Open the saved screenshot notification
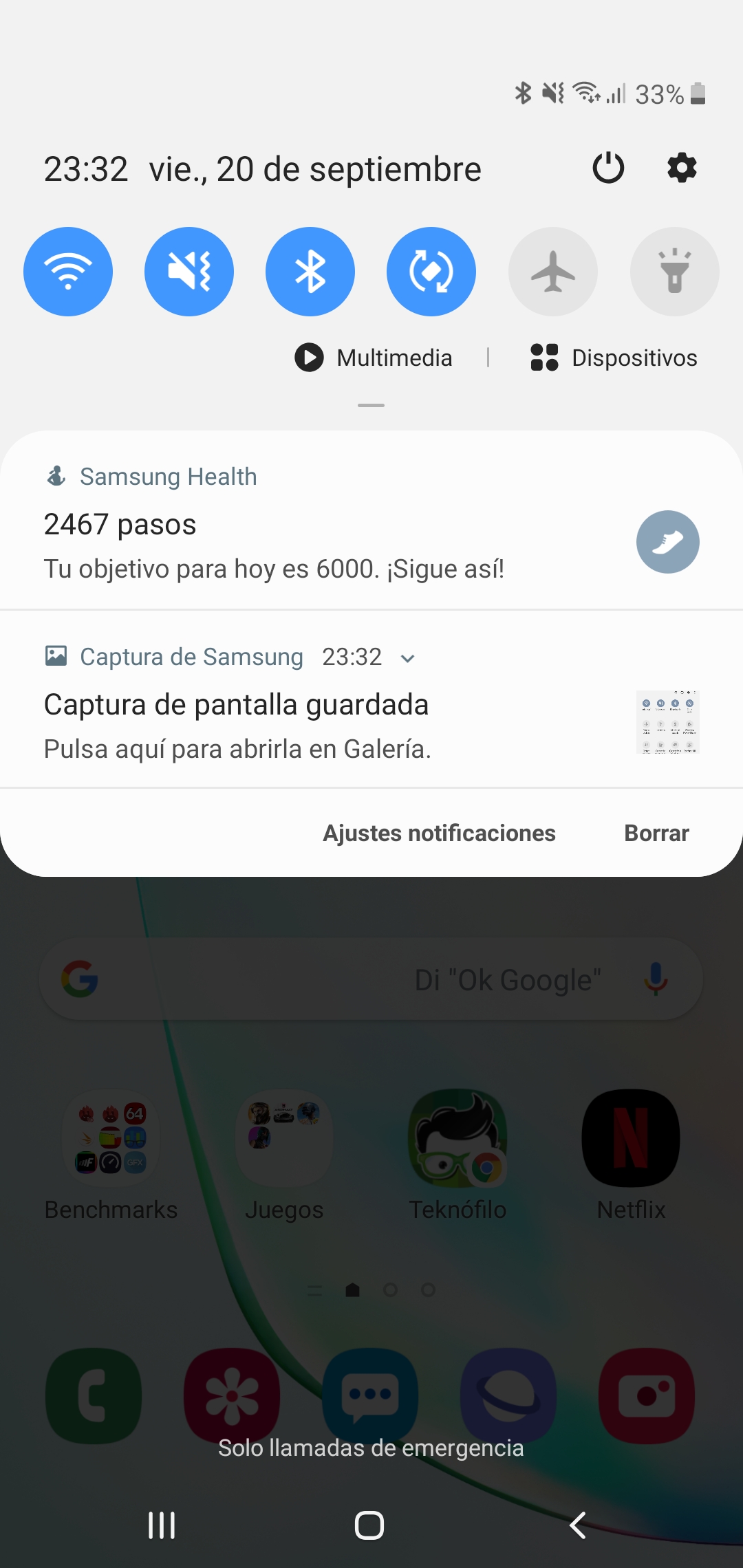 (x=371, y=699)
